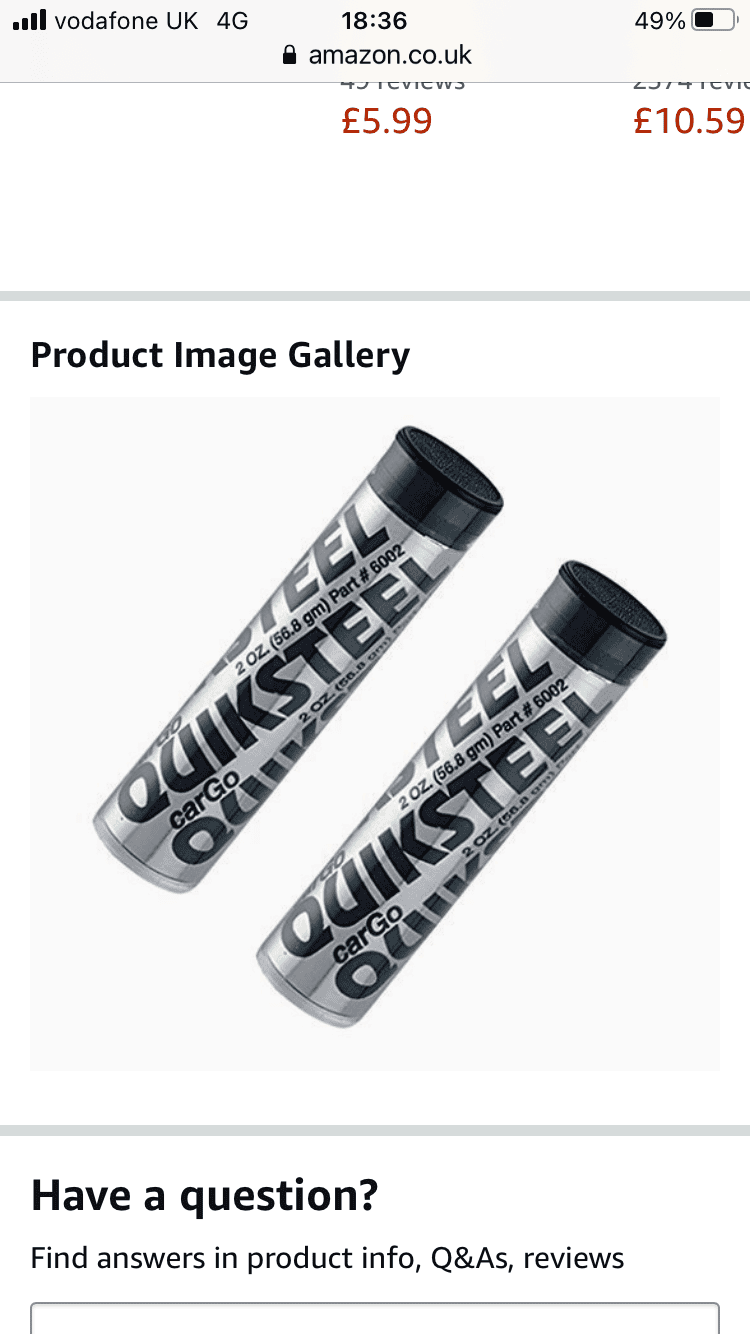750x1334 pixels.
Task: Open the related product priced £10.59
Action: pyautogui.click(x=690, y=121)
